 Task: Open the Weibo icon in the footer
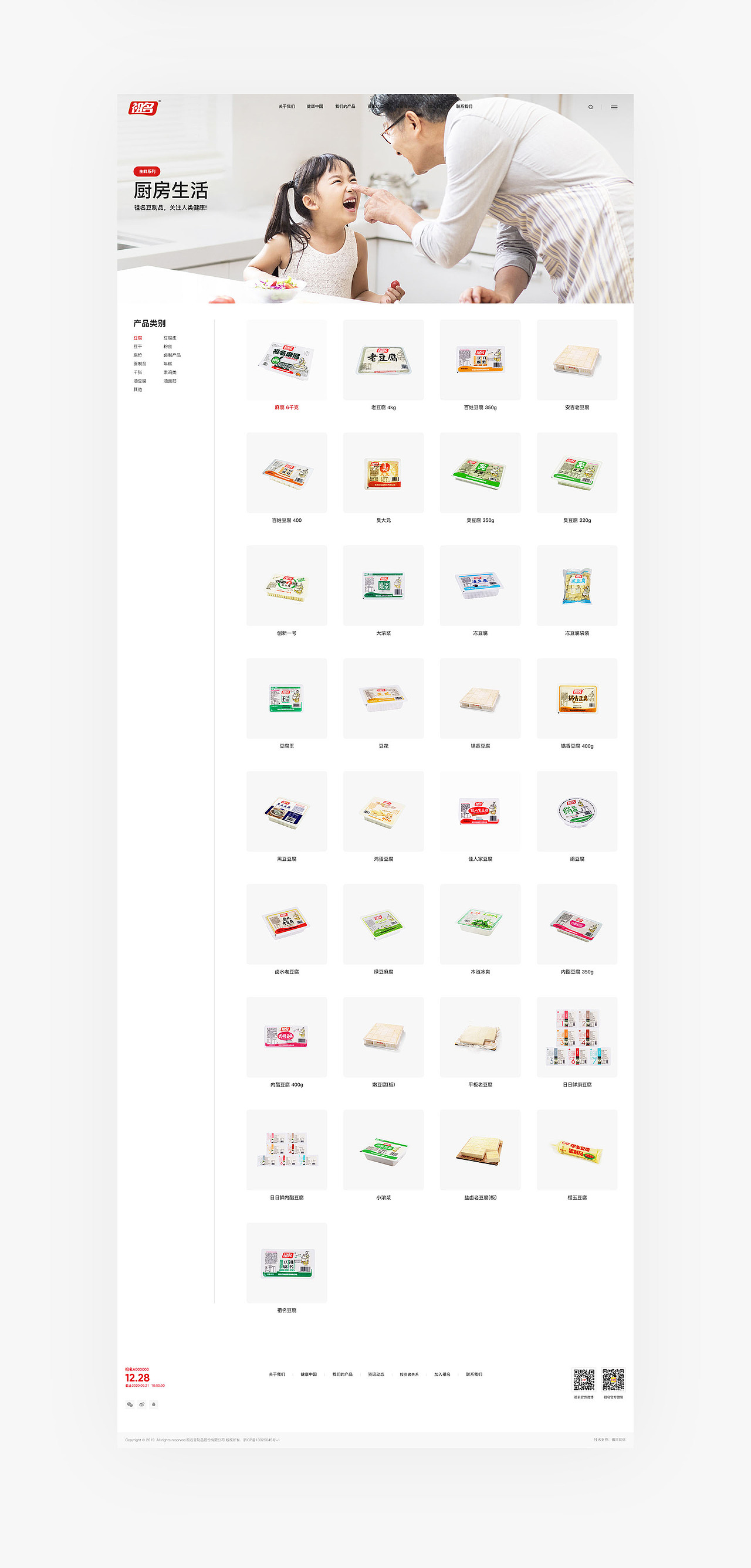(141, 1404)
